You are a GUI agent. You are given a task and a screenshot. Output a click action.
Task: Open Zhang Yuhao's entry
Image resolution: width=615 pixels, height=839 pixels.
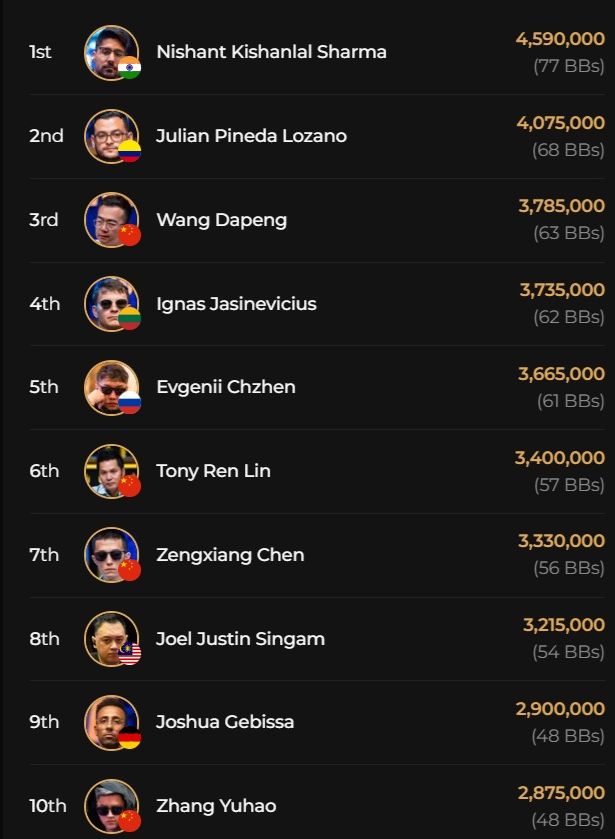click(216, 806)
